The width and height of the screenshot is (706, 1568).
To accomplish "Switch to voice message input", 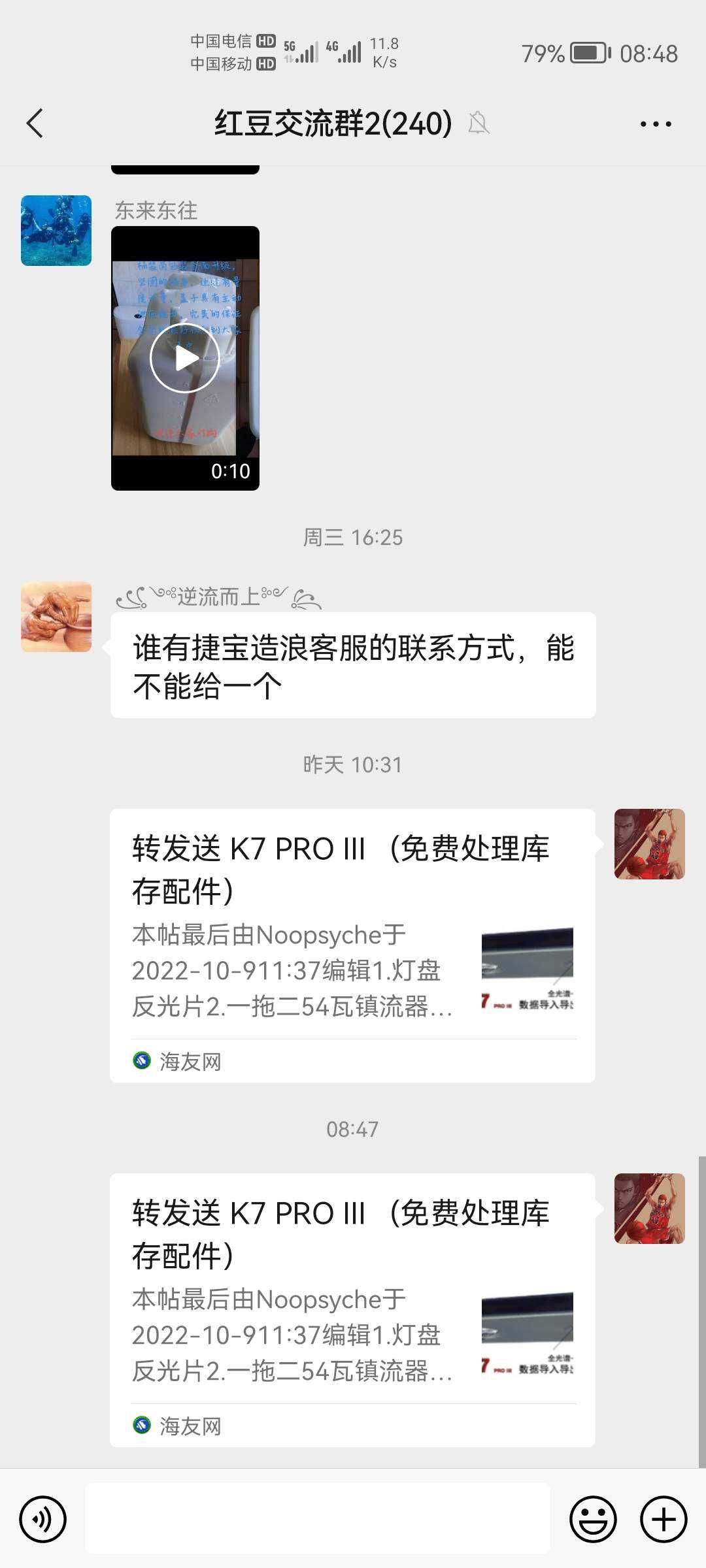I will tap(43, 1519).
